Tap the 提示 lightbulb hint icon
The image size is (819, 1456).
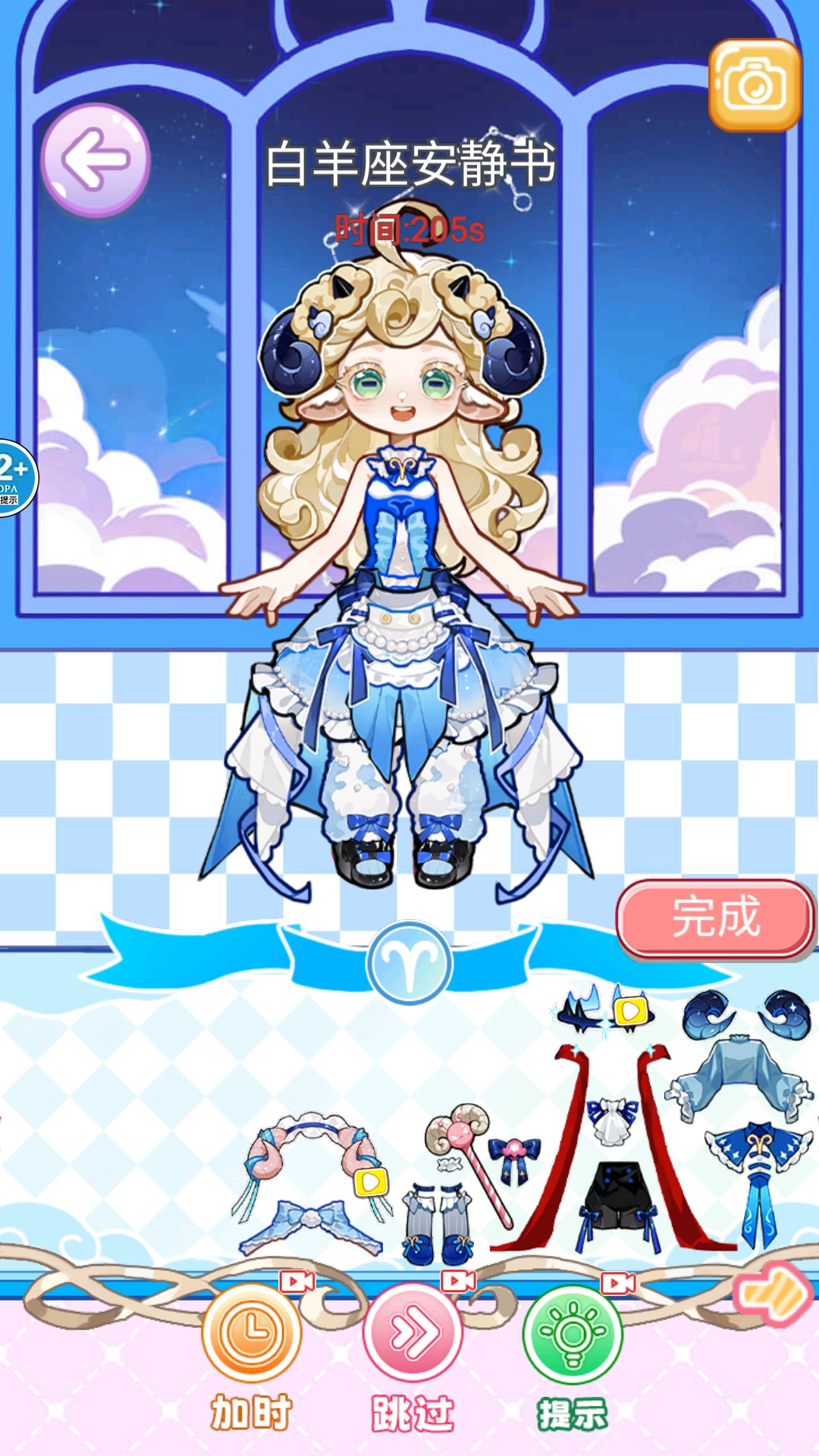tap(573, 1332)
